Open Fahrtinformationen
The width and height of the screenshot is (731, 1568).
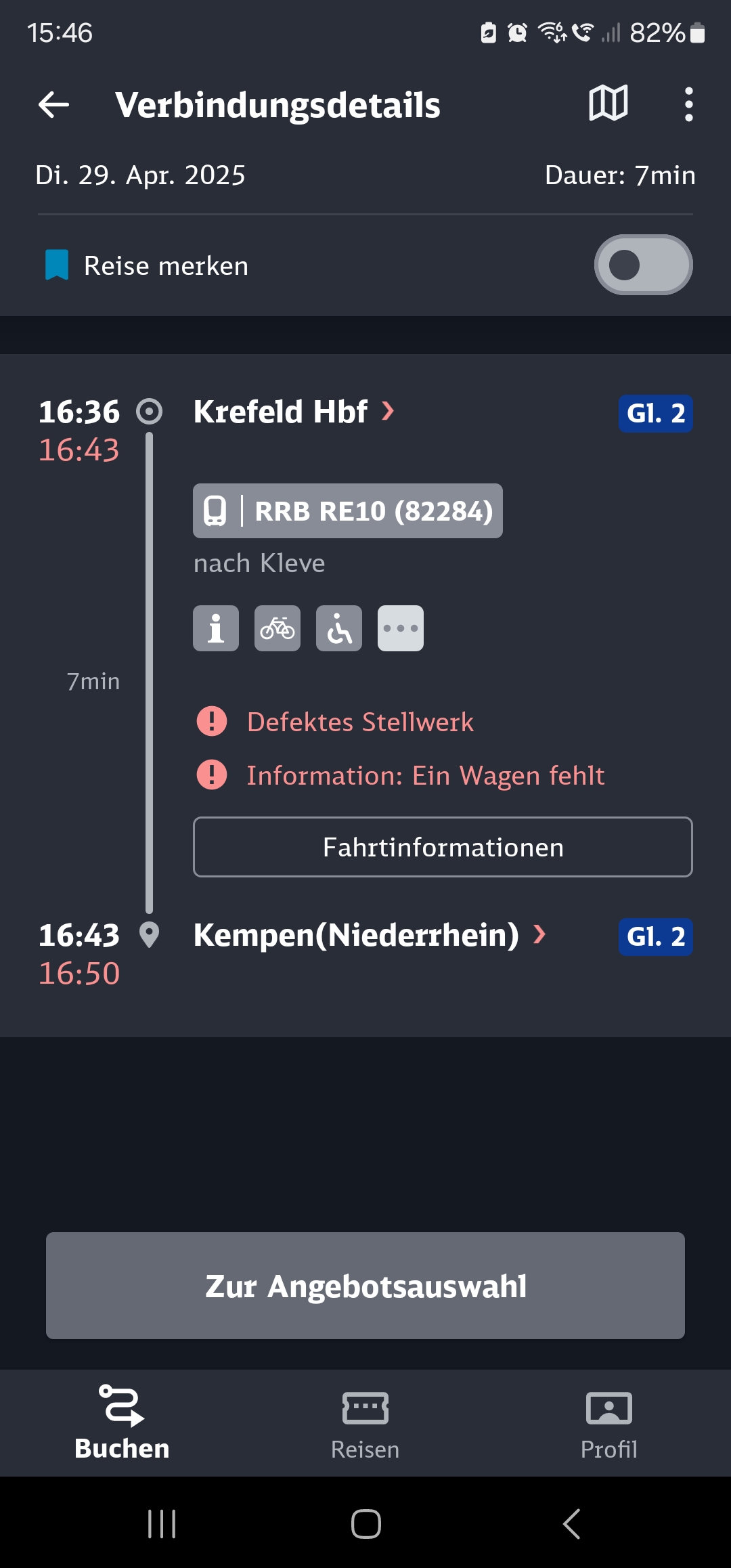[443, 847]
